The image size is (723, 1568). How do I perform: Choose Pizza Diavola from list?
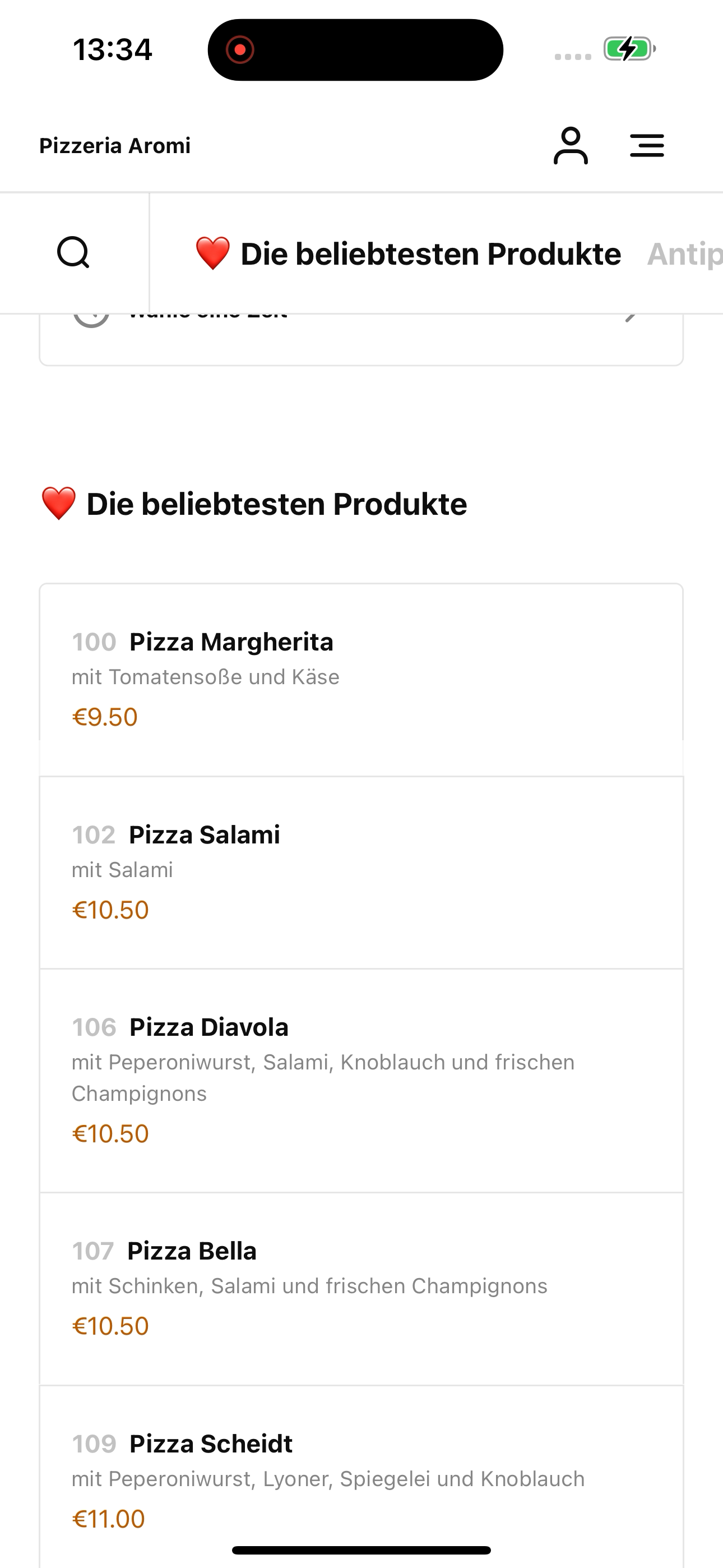(x=361, y=1081)
